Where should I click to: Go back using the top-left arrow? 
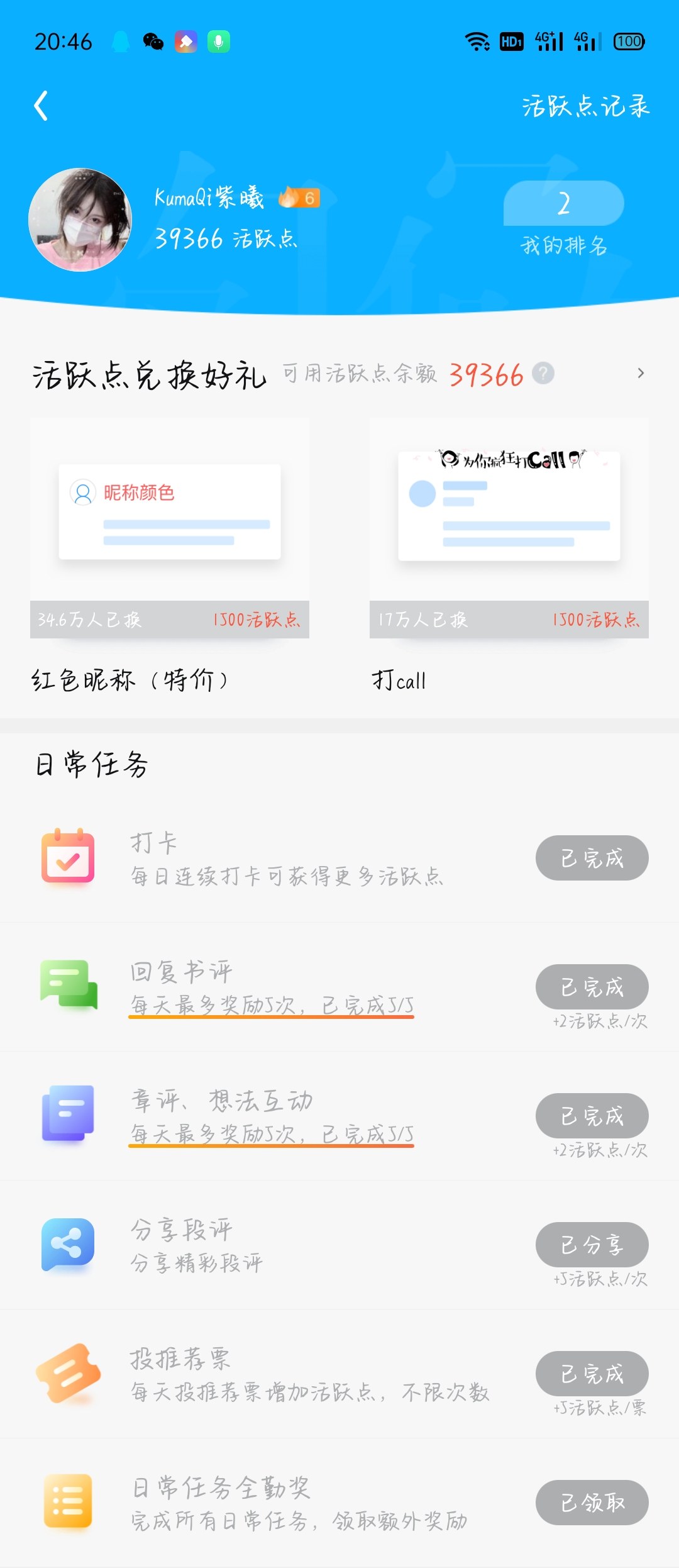tap(41, 106)
